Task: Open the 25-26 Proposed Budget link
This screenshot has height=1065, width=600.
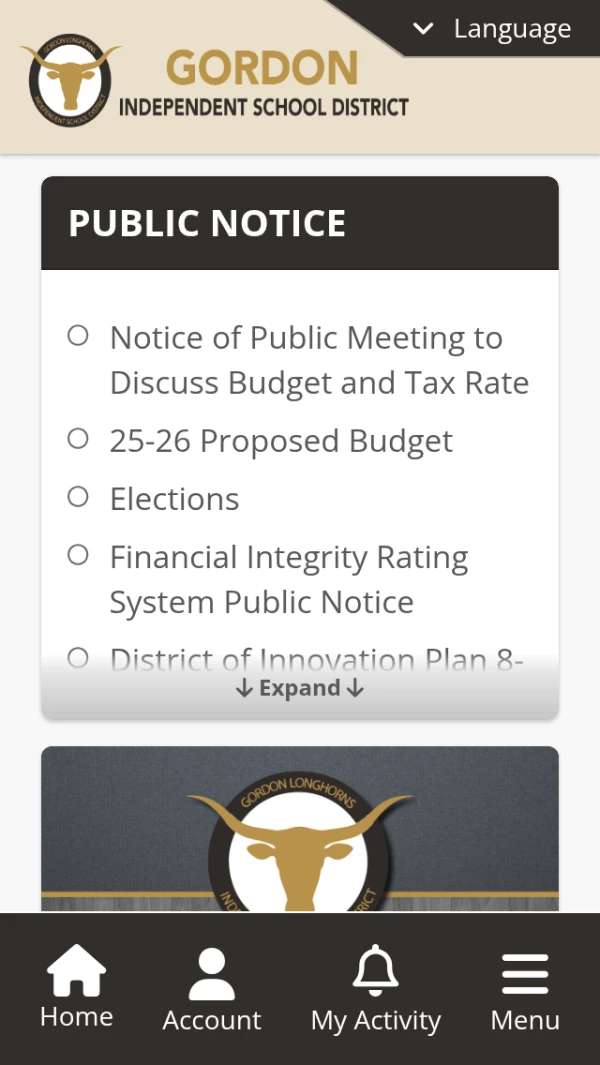Action: coord(281,441)
